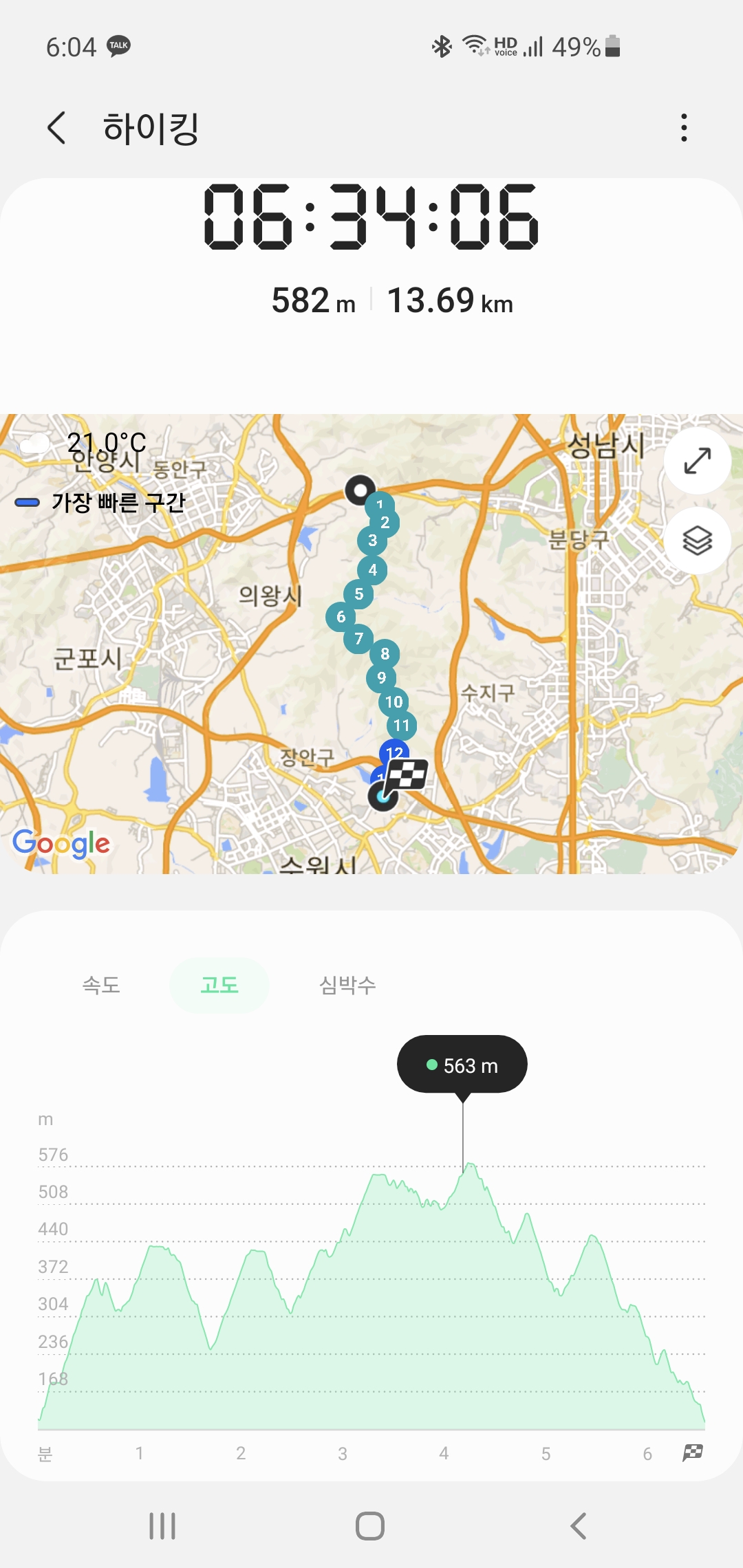Viewport: 743px width, 1568px height.
Task: Switch to the 속도 chart tab
Action: pyautogui.click(x=101, y=985)
